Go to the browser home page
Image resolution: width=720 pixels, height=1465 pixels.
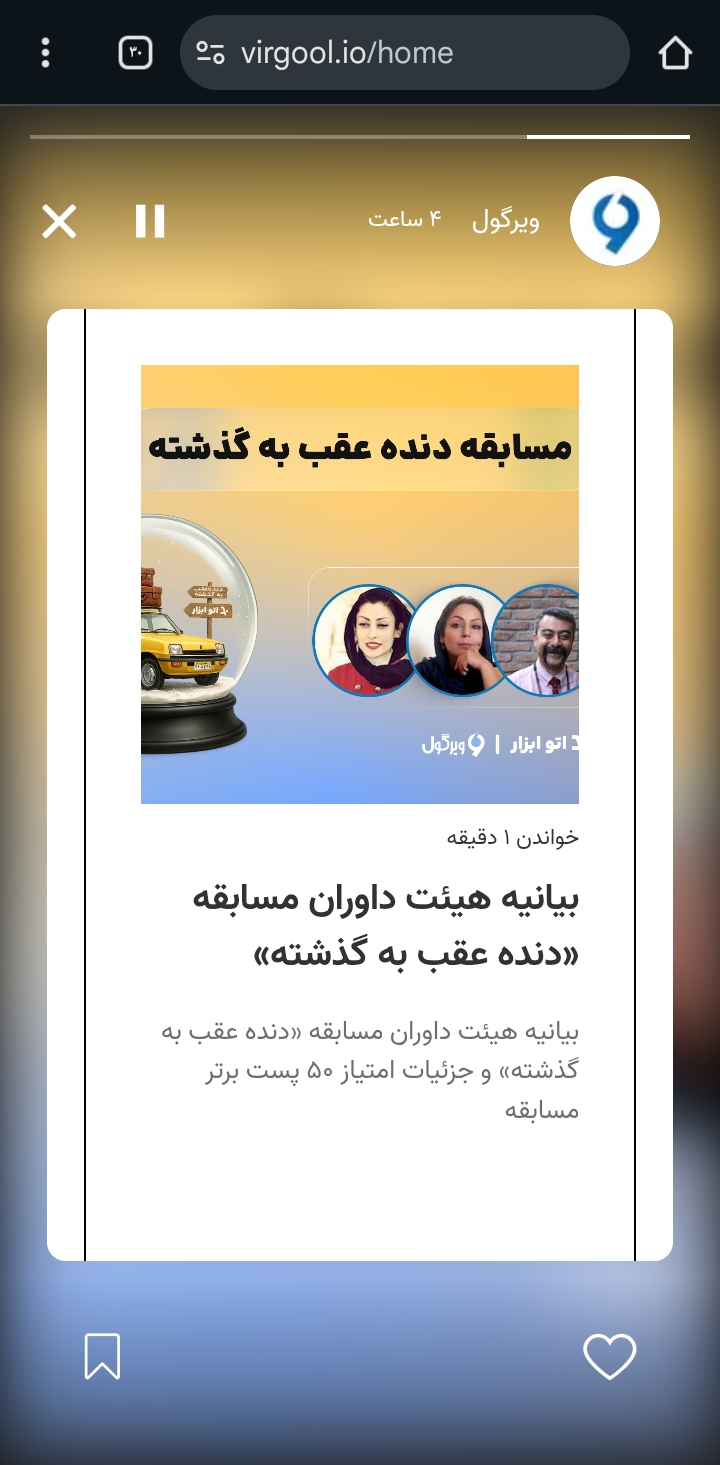[x=675, y=53]
